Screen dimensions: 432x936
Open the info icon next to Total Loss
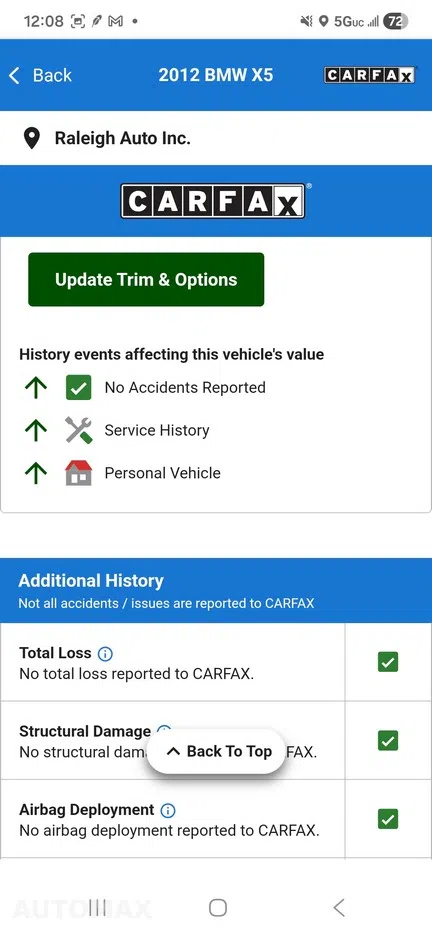[x=105, y=654]
